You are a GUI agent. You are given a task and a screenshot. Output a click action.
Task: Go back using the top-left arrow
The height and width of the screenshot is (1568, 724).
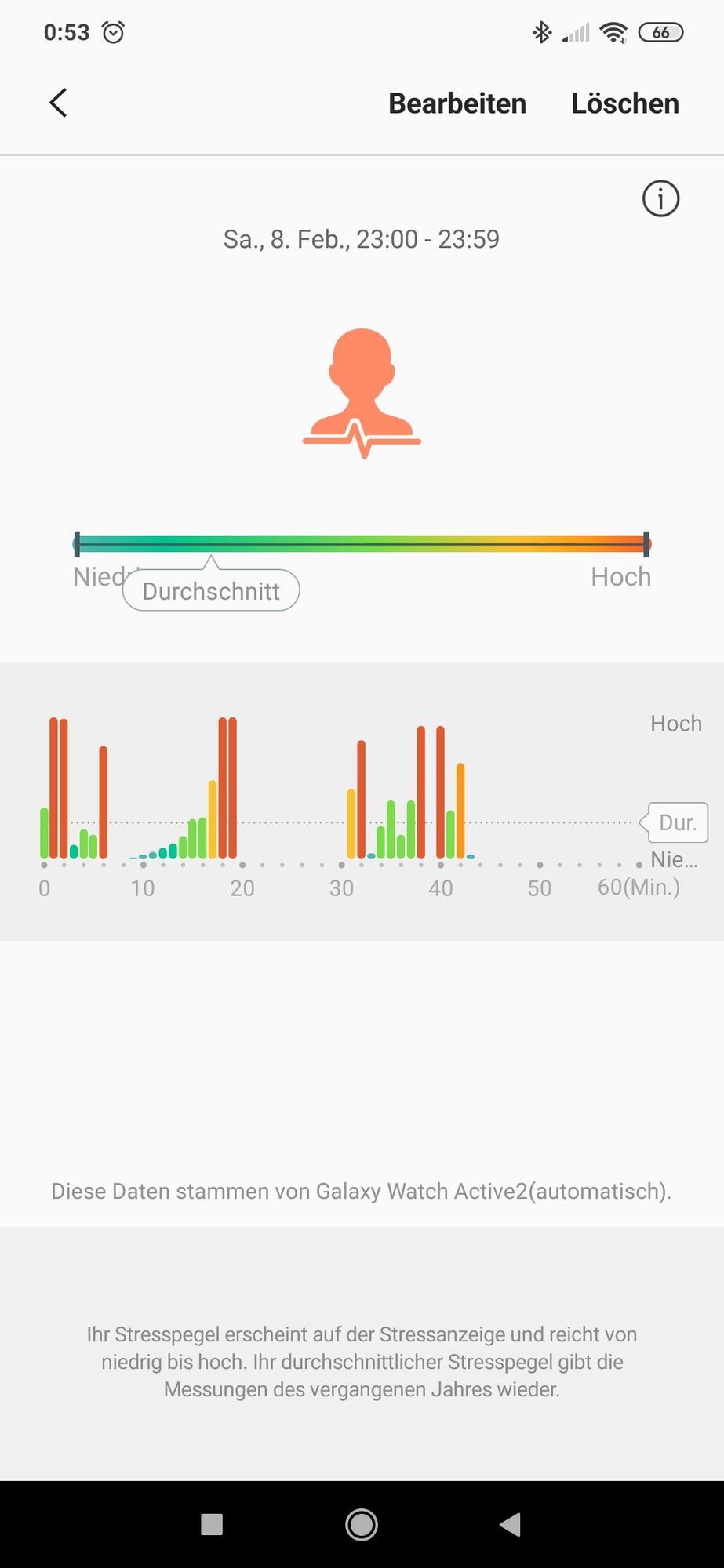(58, 103)
